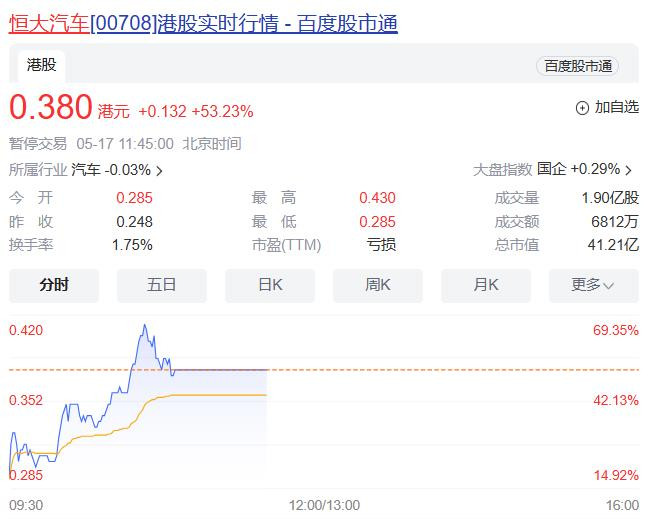Screen dimensions: 657x519
Task: Open the 恒大汽车 港股实时行情 title link
Action: coord(203,23)
